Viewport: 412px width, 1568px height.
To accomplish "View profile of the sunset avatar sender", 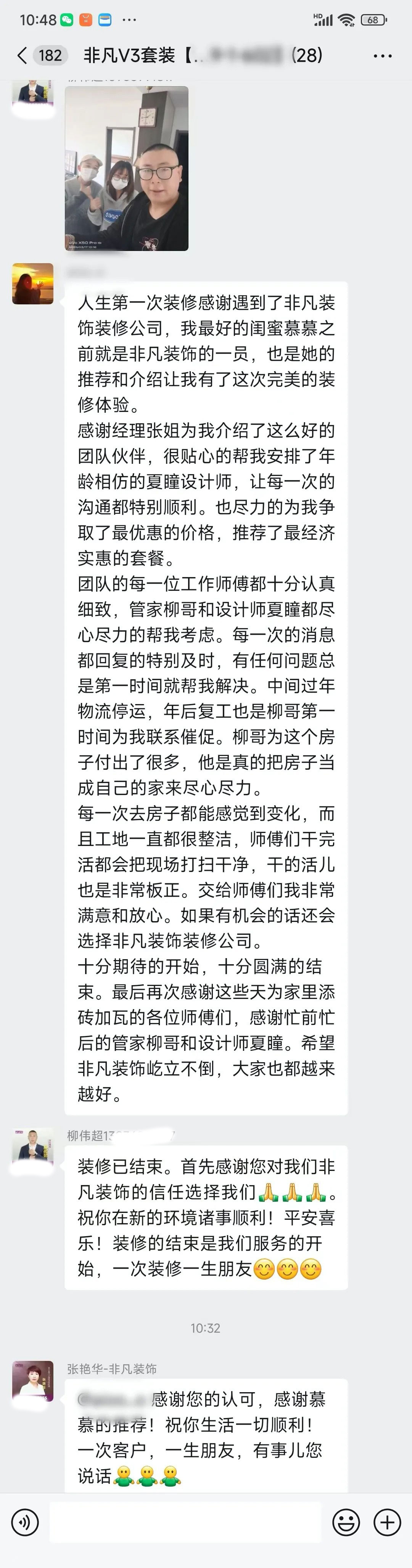I will coord(33,284).
